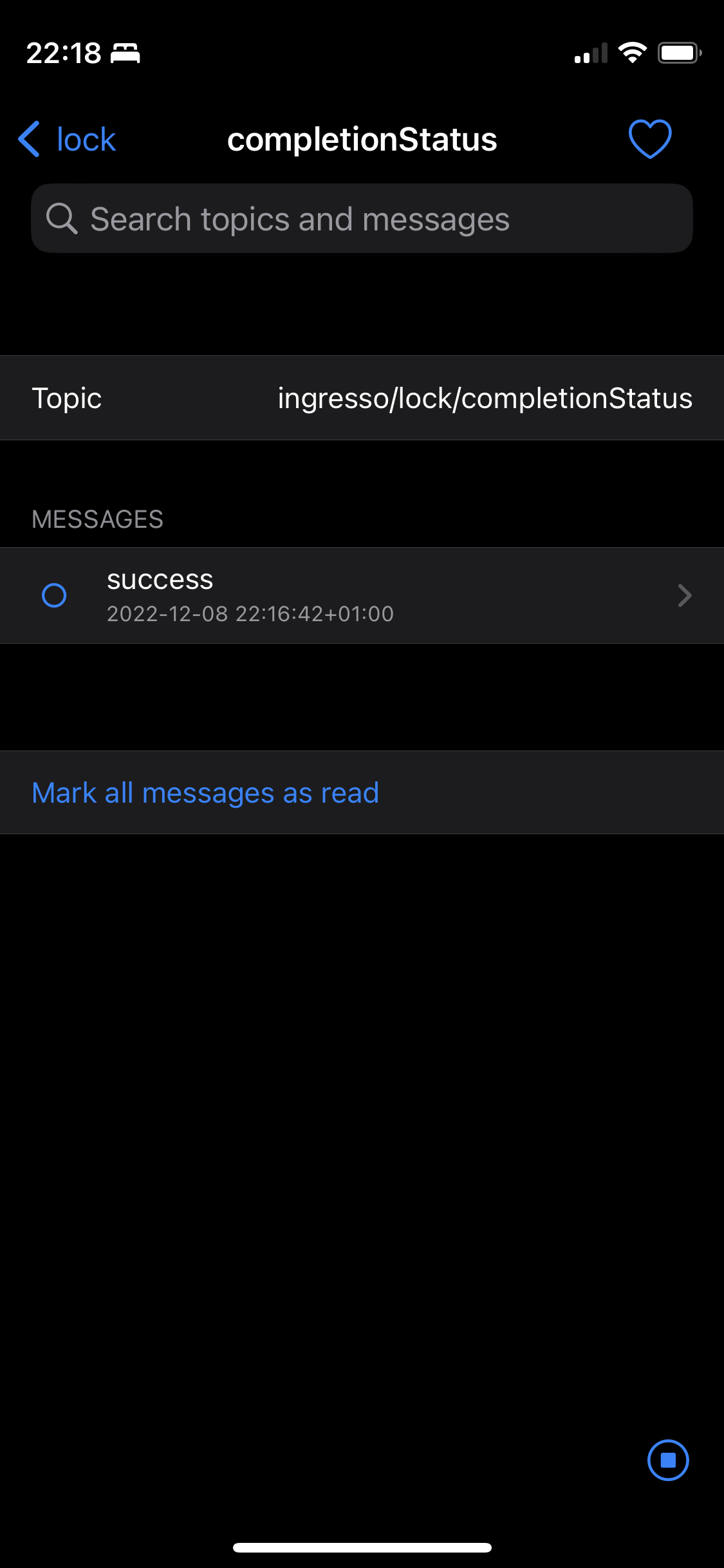Tap the bedtime mode icon near the clock
This screenshot has height=1568, width=724.
[x=126, y=54]
